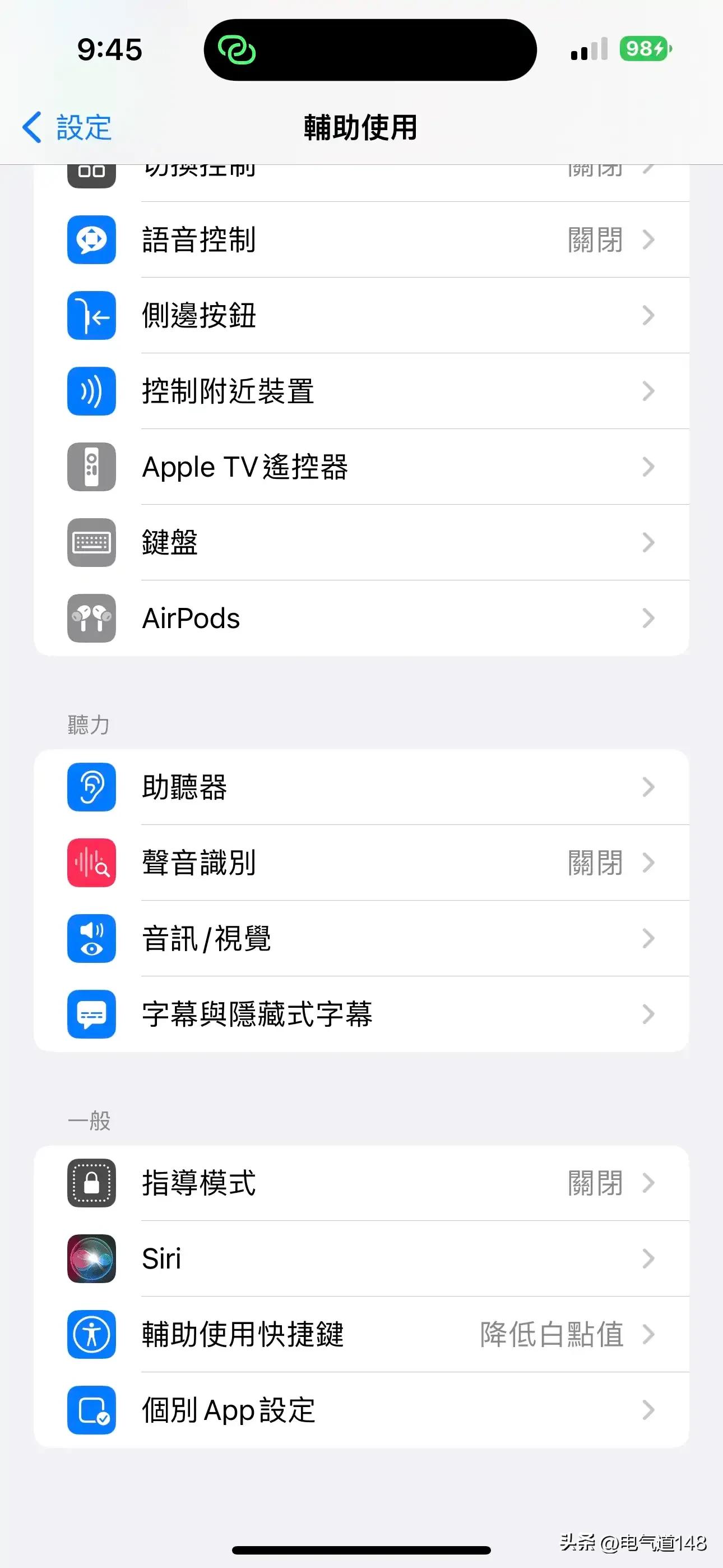Tap the red 聲音識別 sound recognition icon
This screenshot has width=723, height=1568.
(x=91, y=863)
